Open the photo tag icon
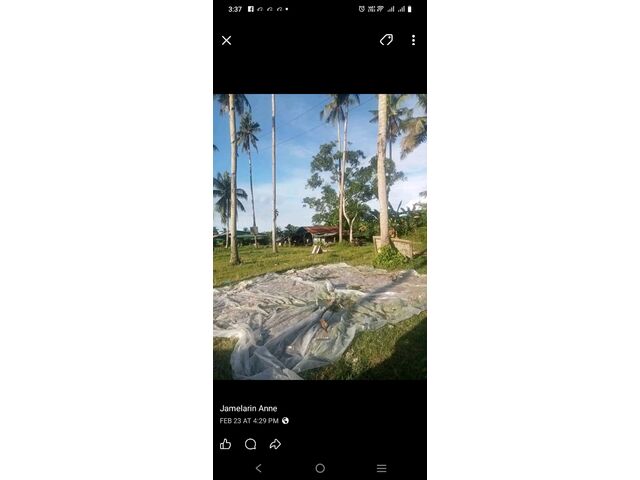Image resolution: width=640 pixels, height=480 pixels. (386, 40)
